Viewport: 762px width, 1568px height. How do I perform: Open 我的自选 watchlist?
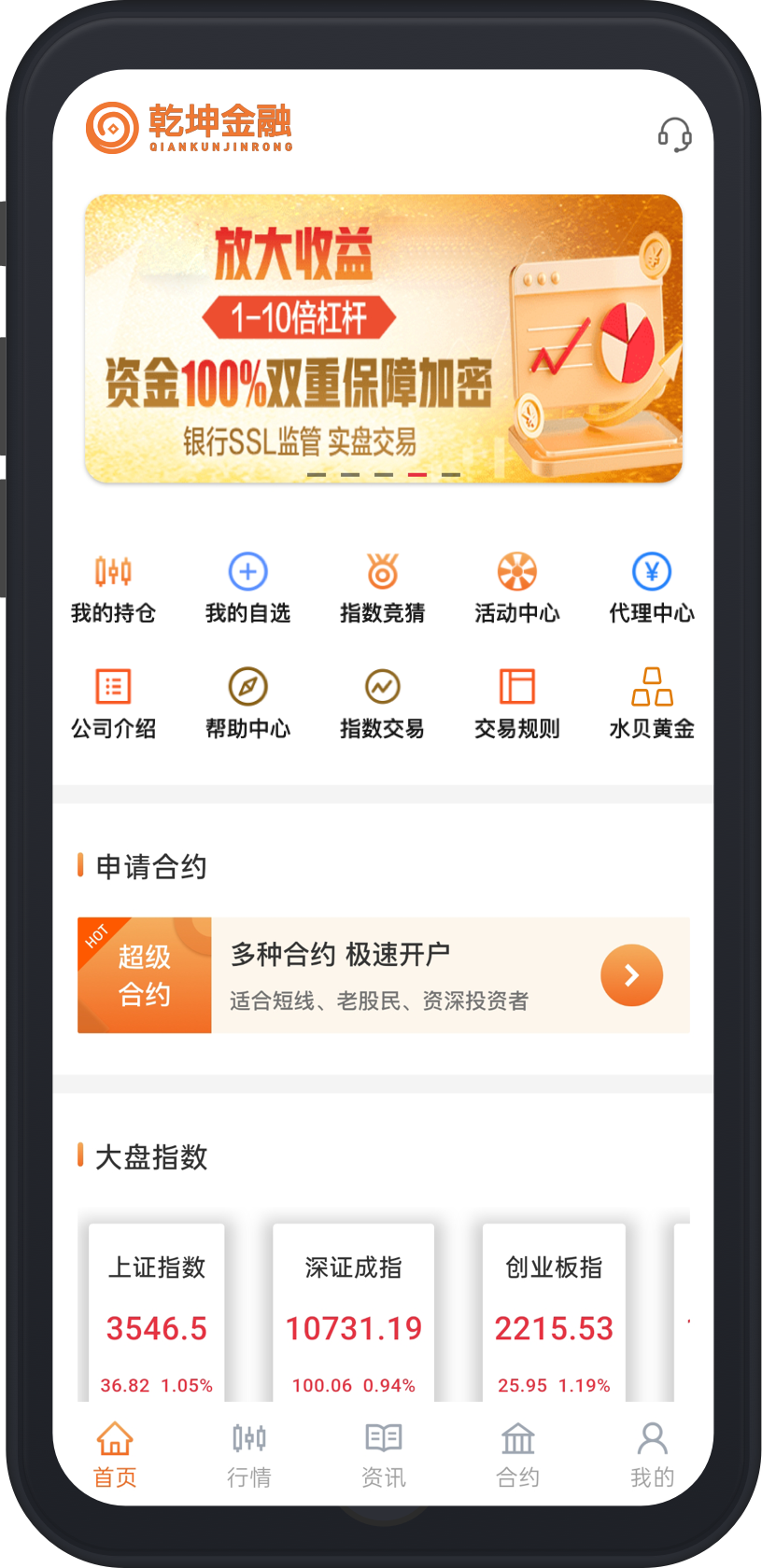point(247,589)
